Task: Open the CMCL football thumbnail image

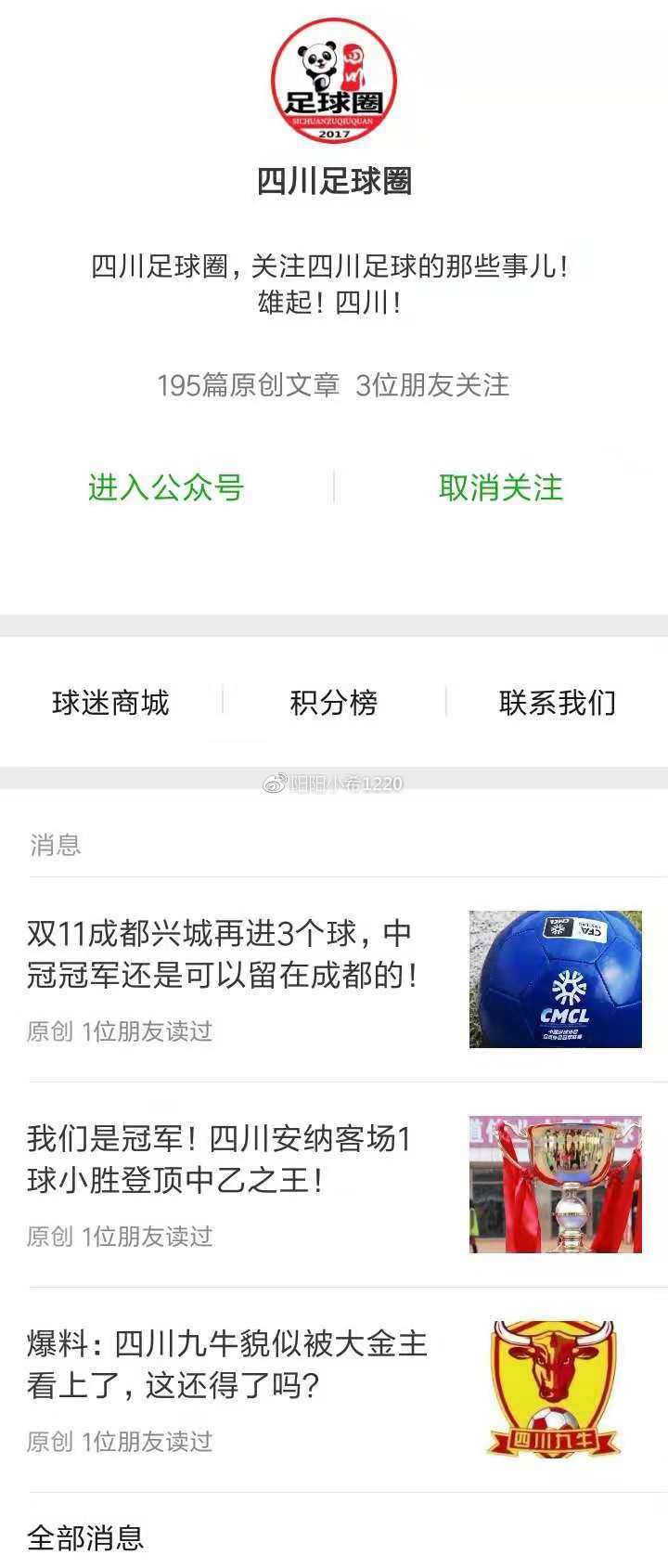Action: point(557,976)
